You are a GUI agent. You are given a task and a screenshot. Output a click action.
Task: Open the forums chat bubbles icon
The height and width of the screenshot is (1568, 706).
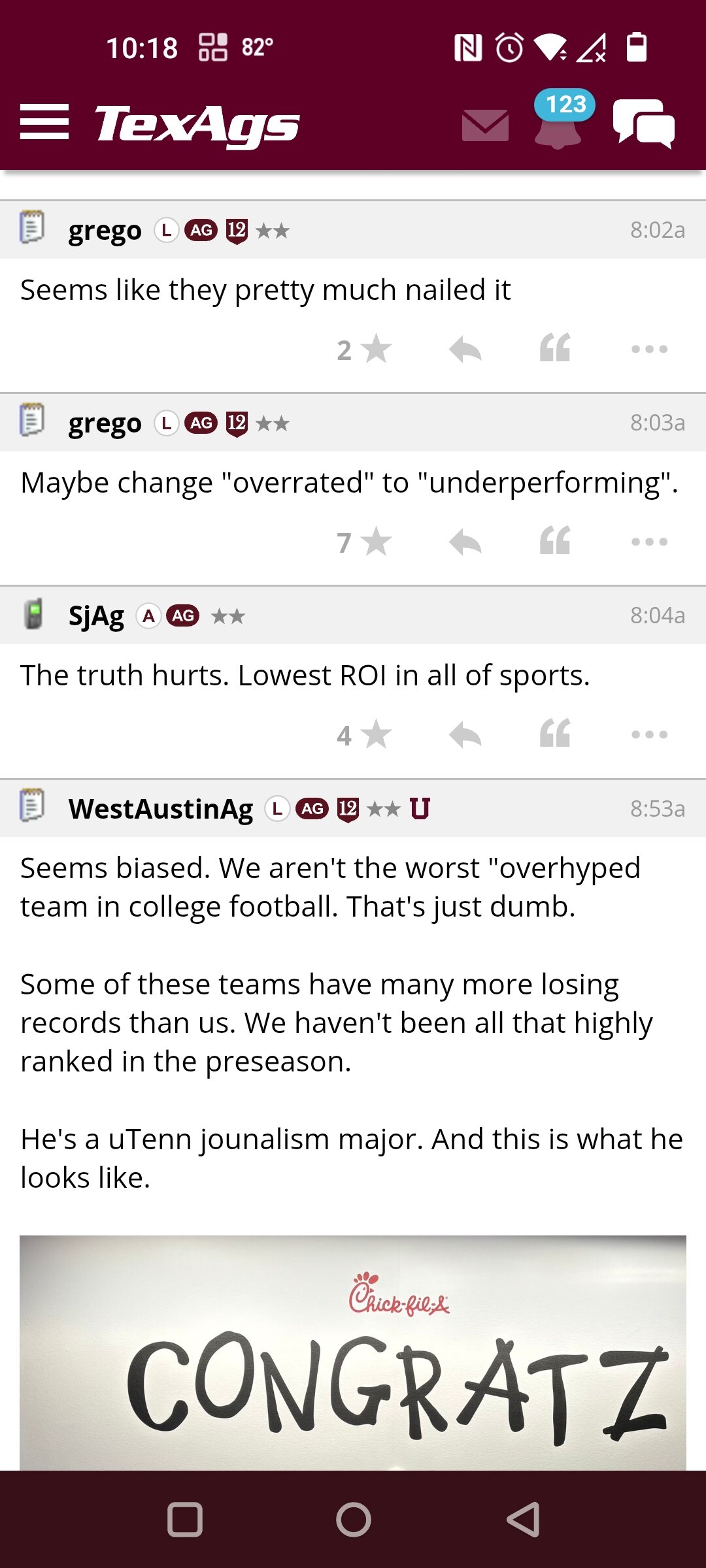(644, 123)
